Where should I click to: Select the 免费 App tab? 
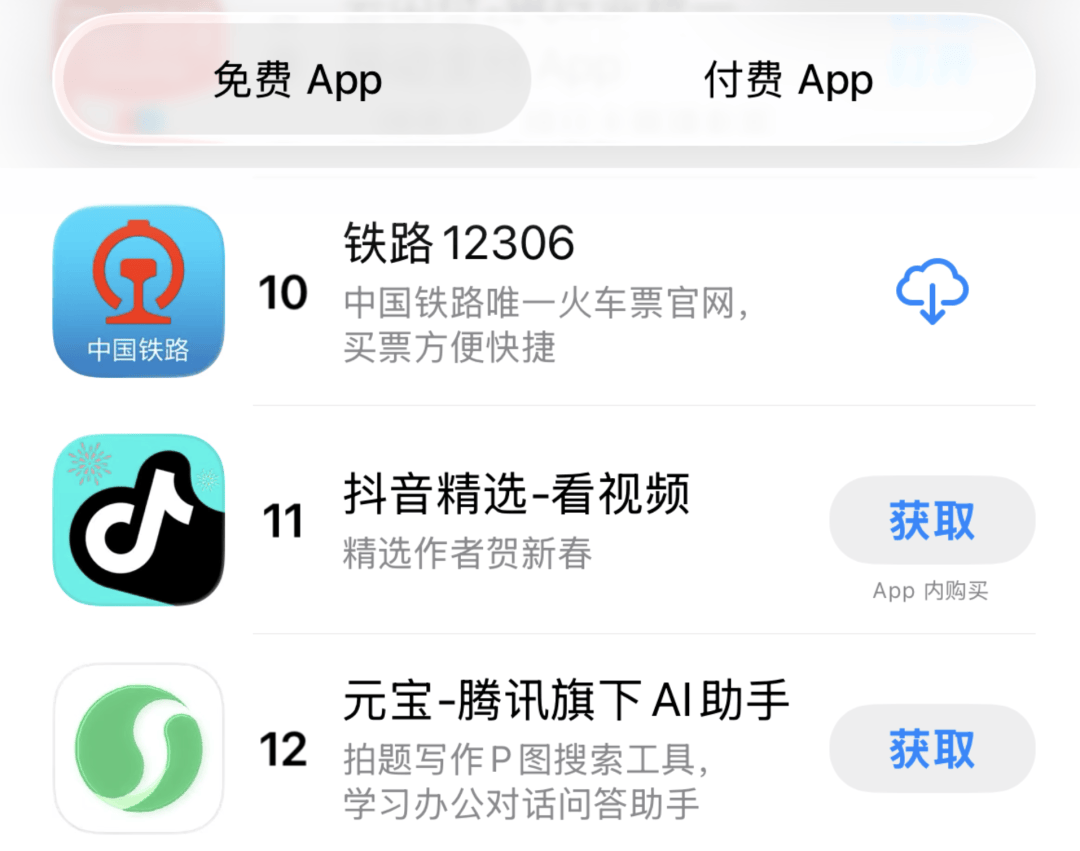pyautogui.click(x=297, y=80)
